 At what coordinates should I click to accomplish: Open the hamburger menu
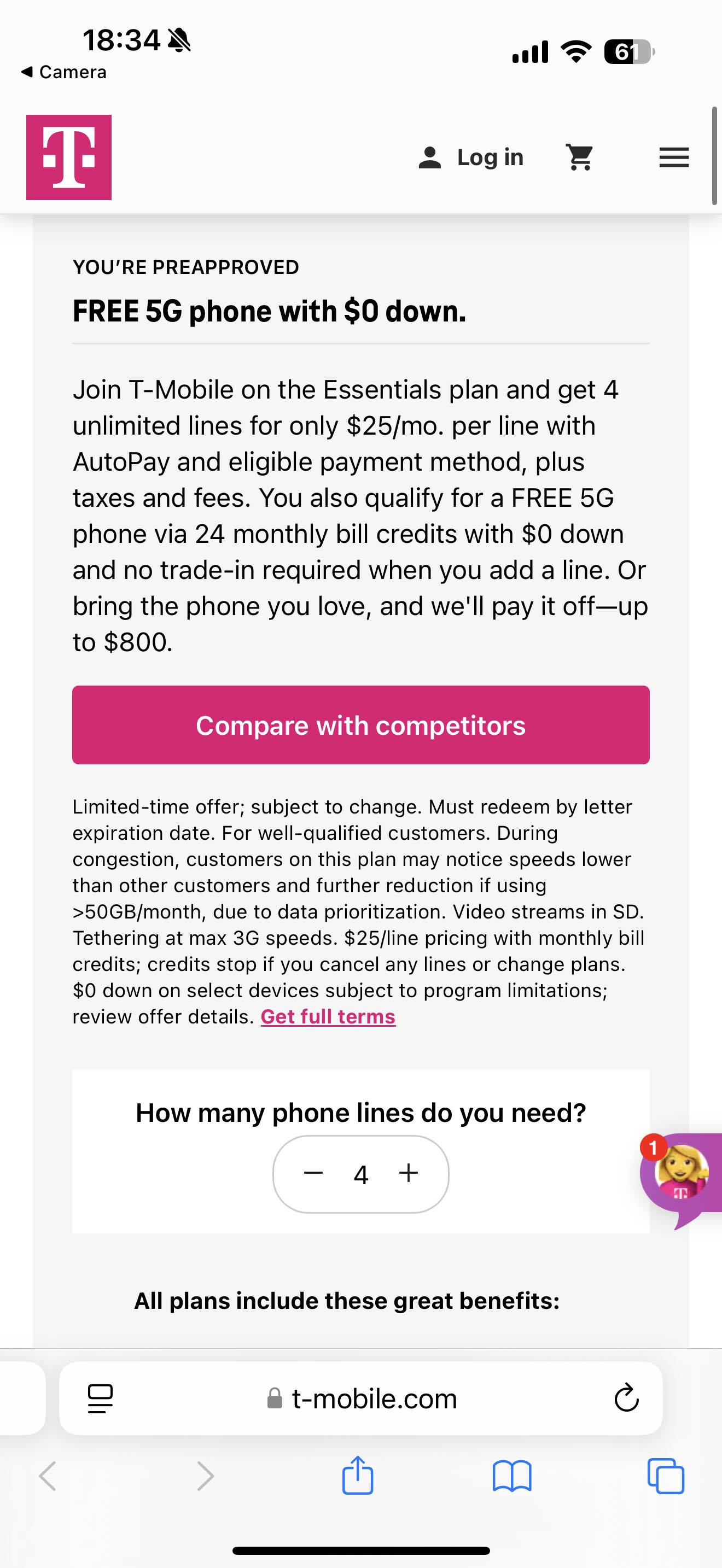click(x=674, y=157)
